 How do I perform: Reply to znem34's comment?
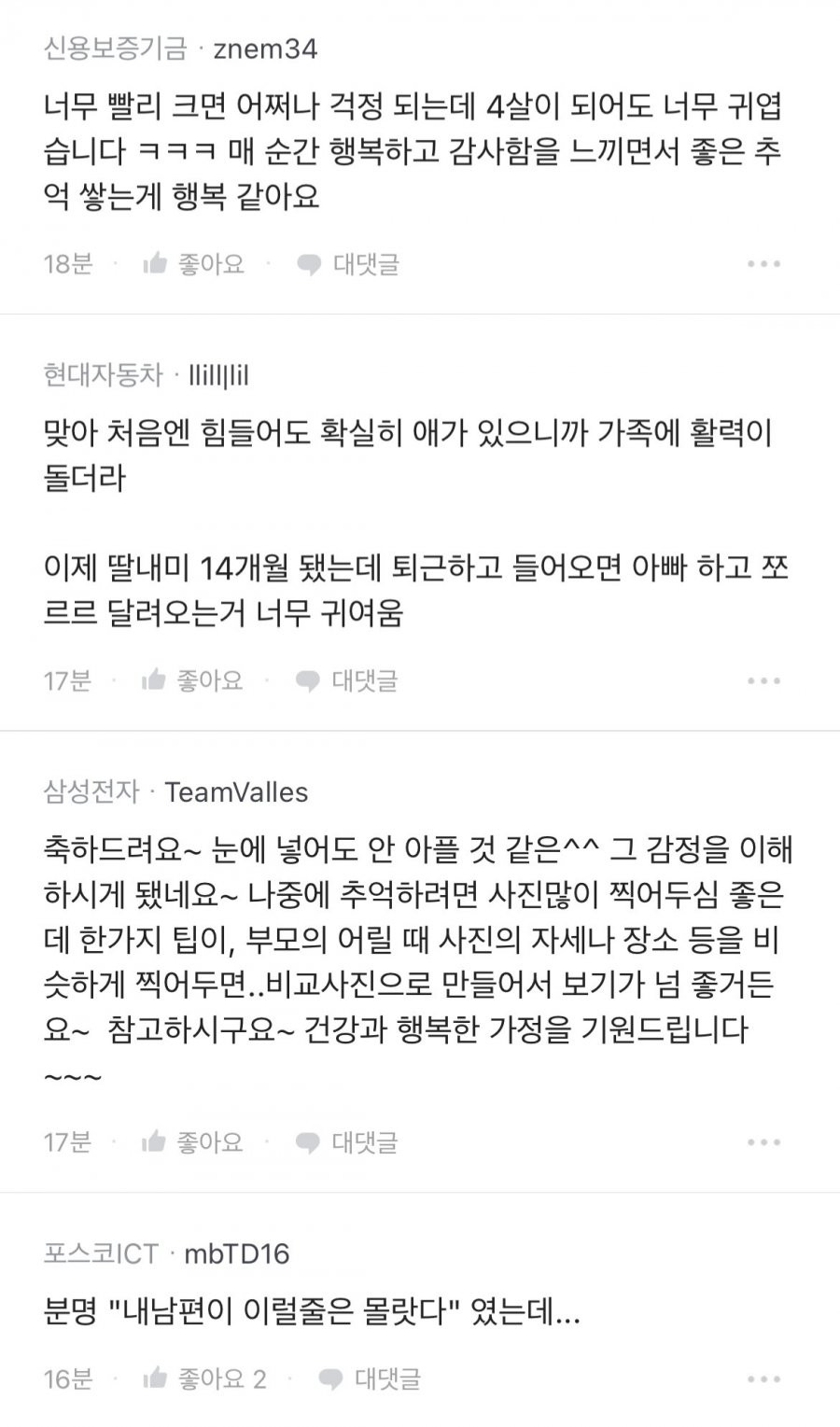[x=347, y=264]
